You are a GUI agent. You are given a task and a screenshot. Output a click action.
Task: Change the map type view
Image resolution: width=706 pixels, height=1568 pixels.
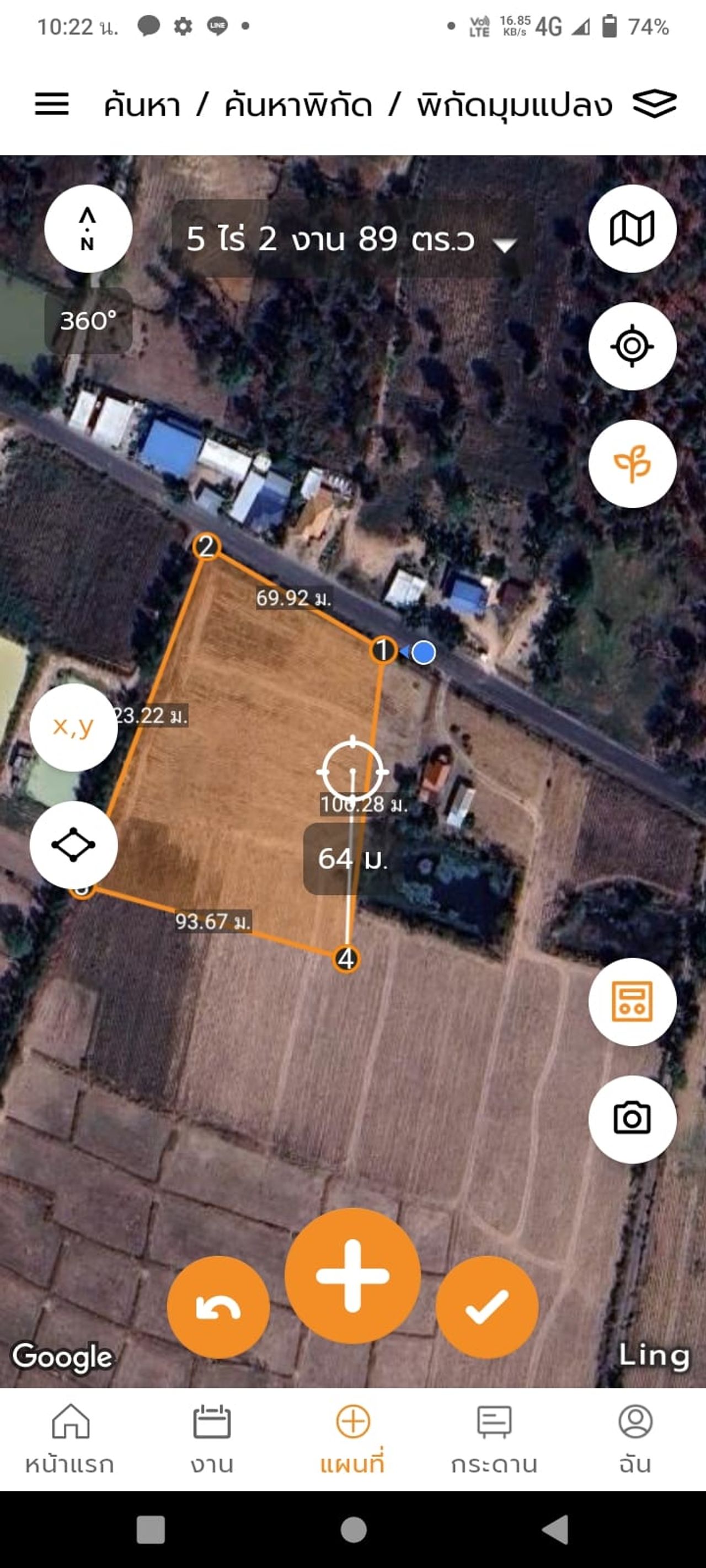(632, 229)
